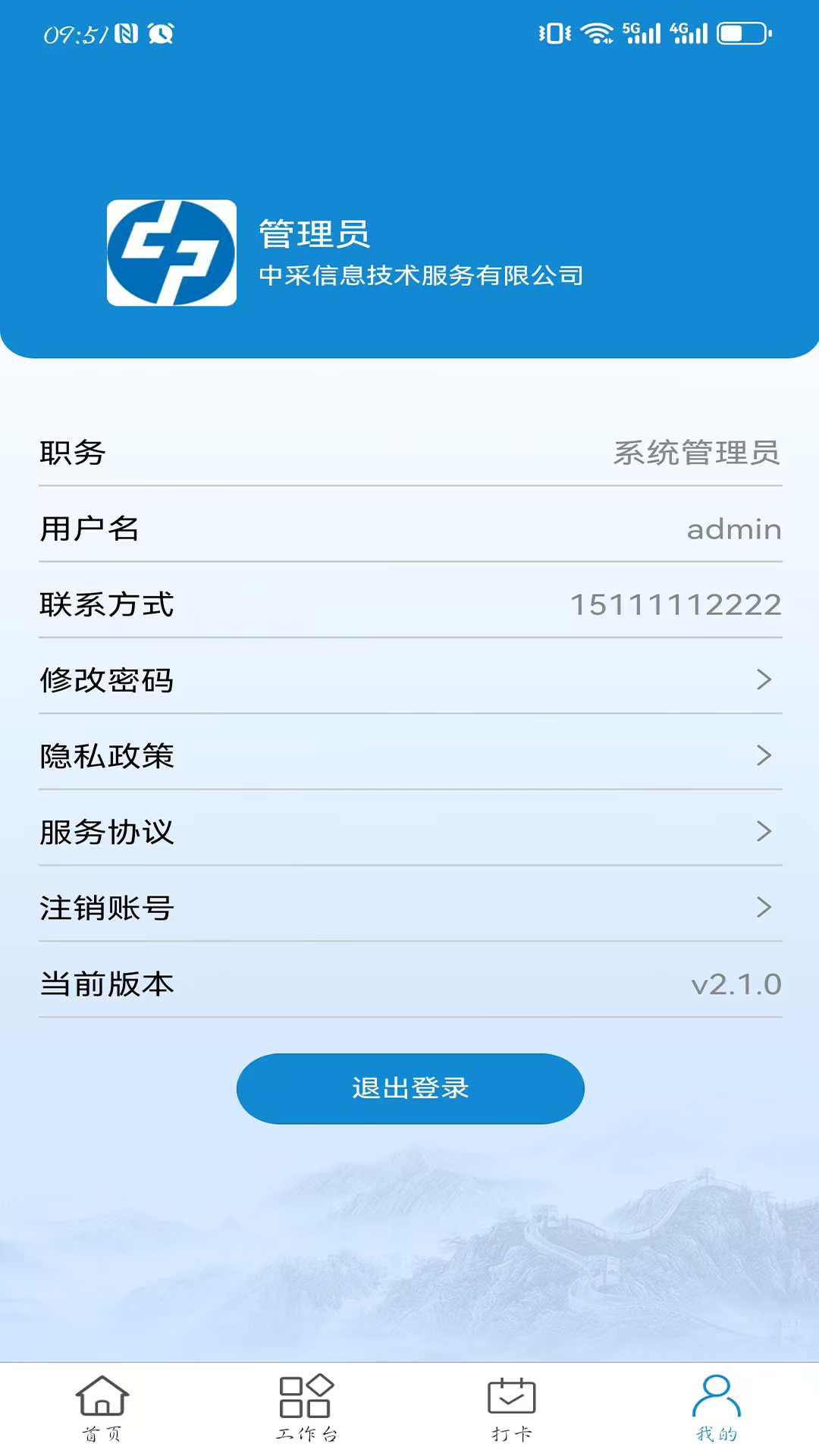Open 注销账号 account cancellation

click(409, 907)
